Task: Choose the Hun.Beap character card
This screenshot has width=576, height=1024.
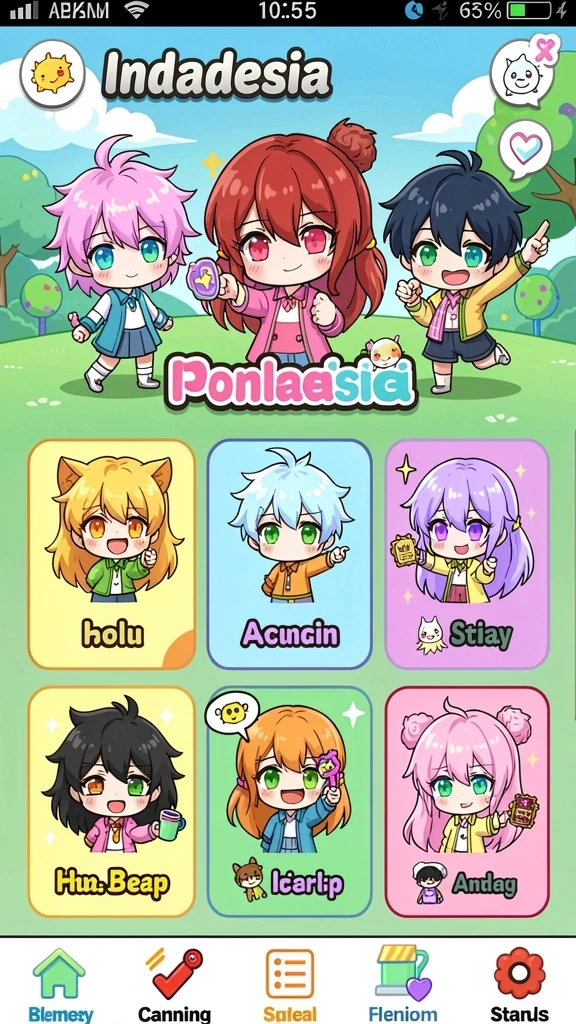Action: point(112,801)
